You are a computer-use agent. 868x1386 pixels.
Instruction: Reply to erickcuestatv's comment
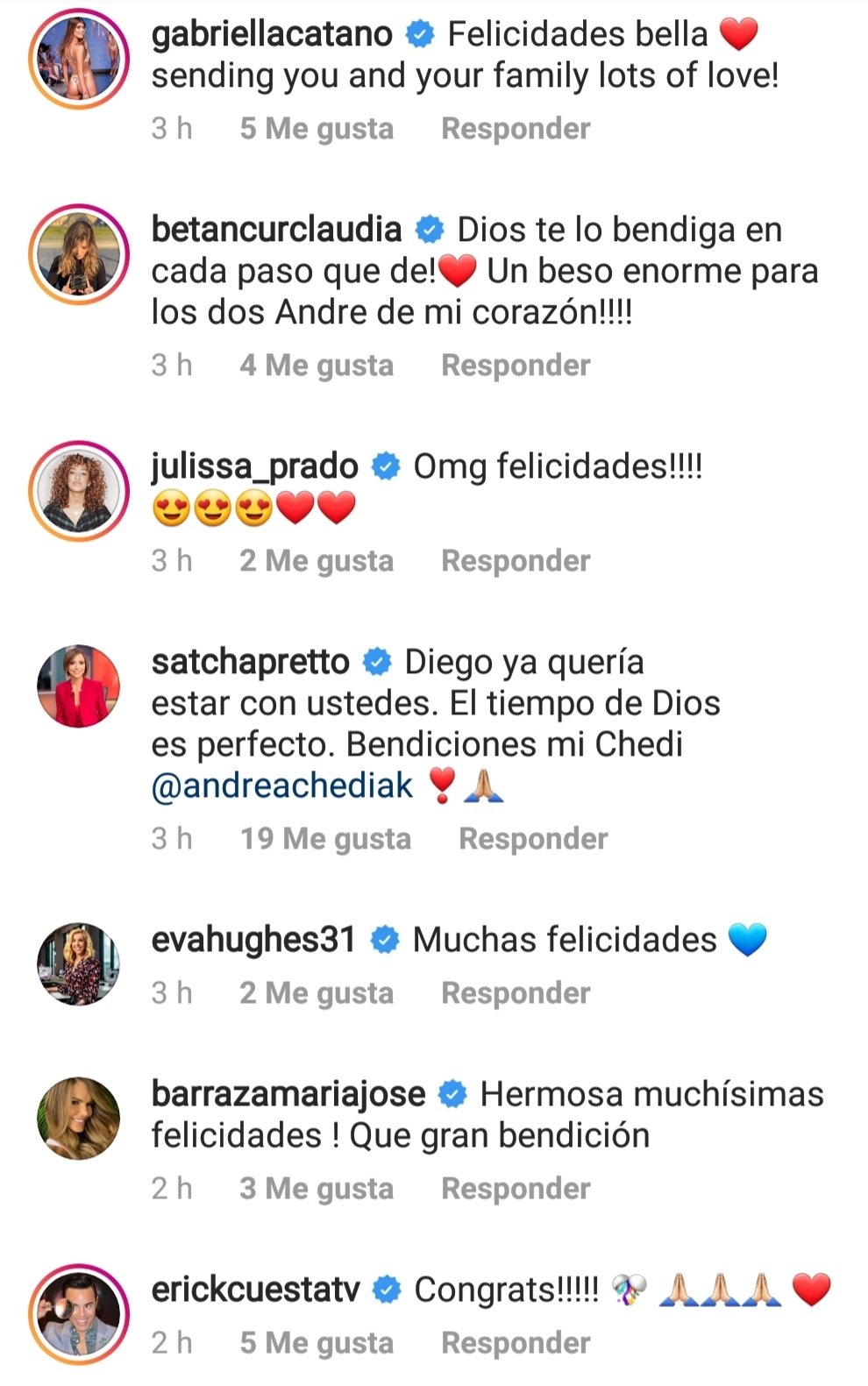pyautogui.click(x=516, y=1343)
